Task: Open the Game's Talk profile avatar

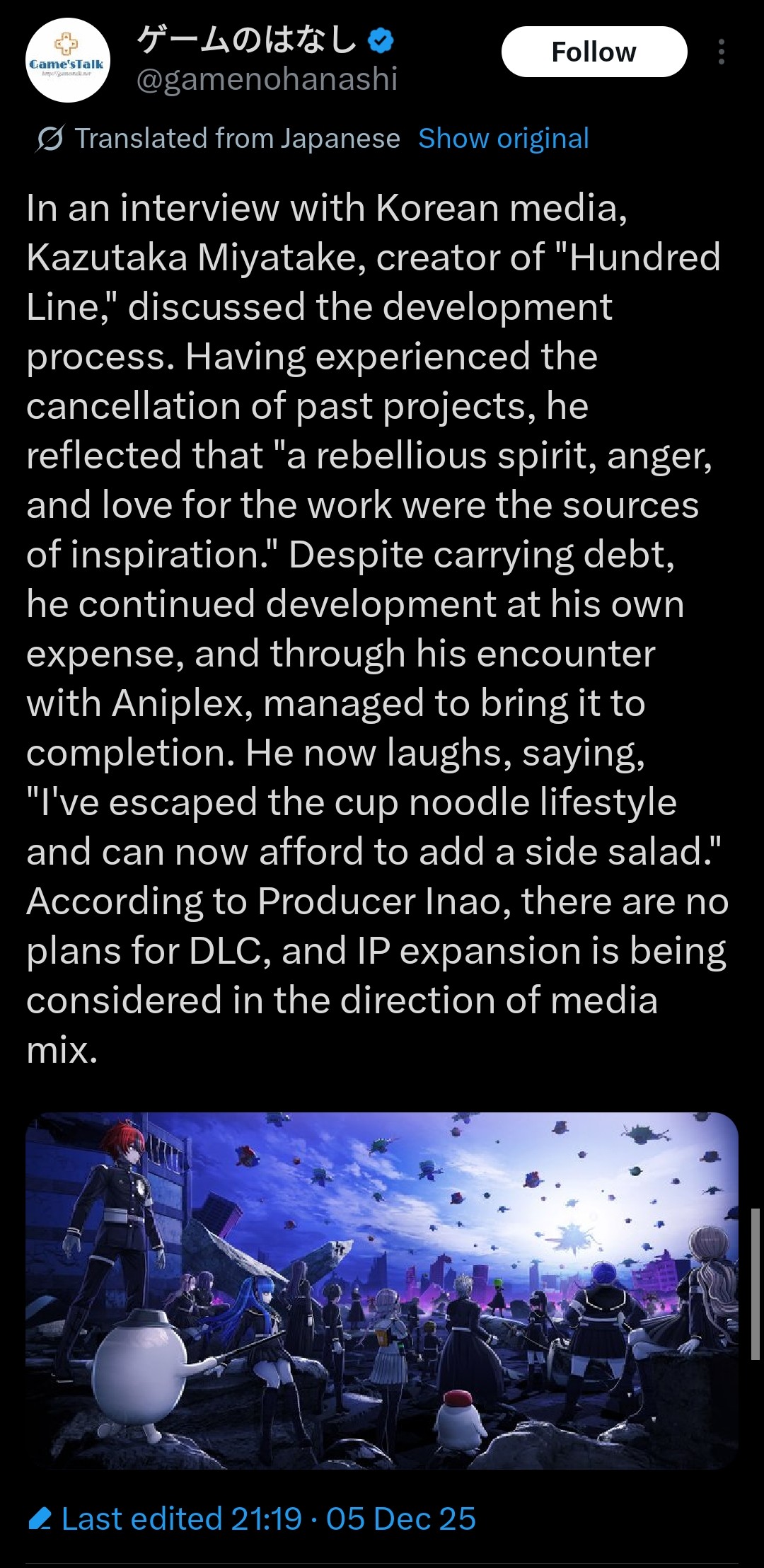Action: [x=68, y=60]
